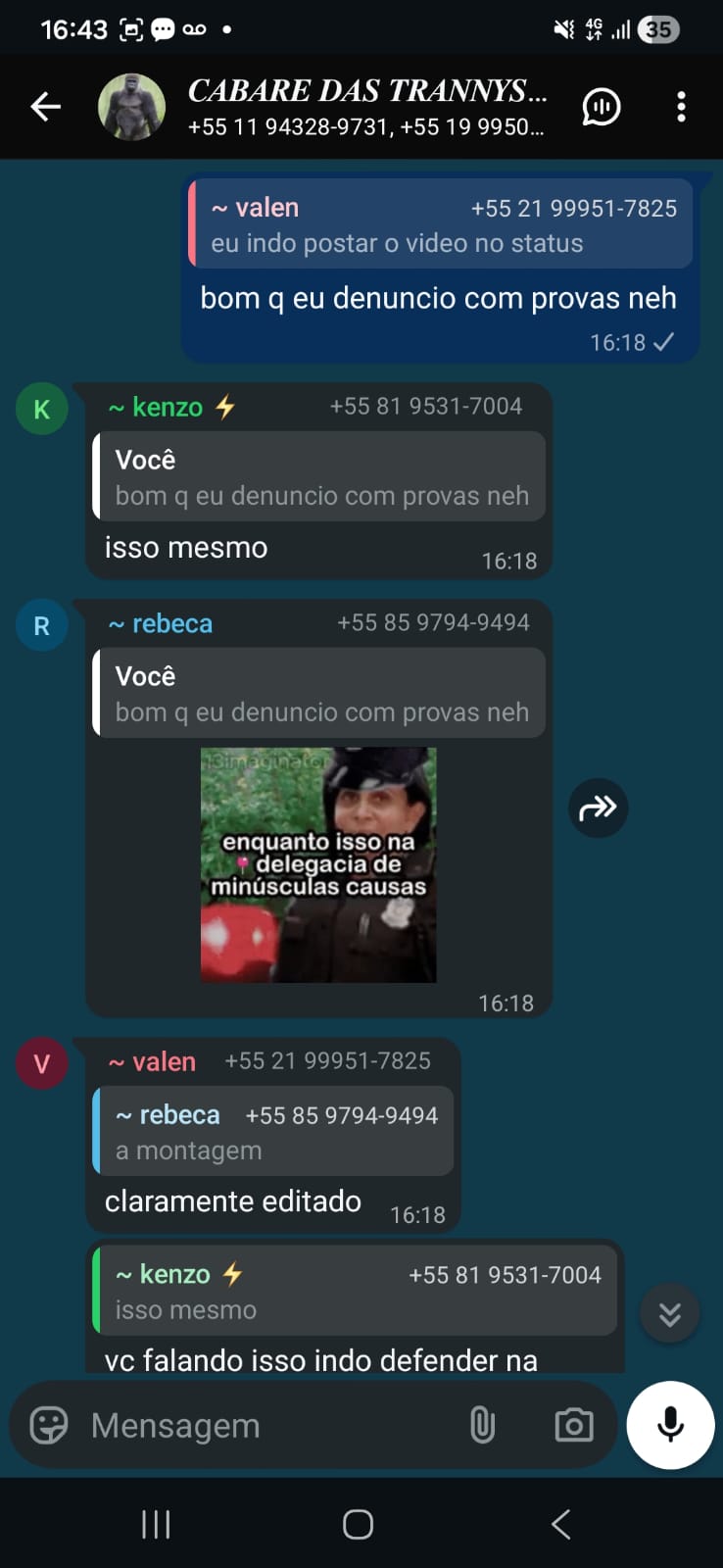Tap kenzo's avatar with the letter K

[41, 409]
